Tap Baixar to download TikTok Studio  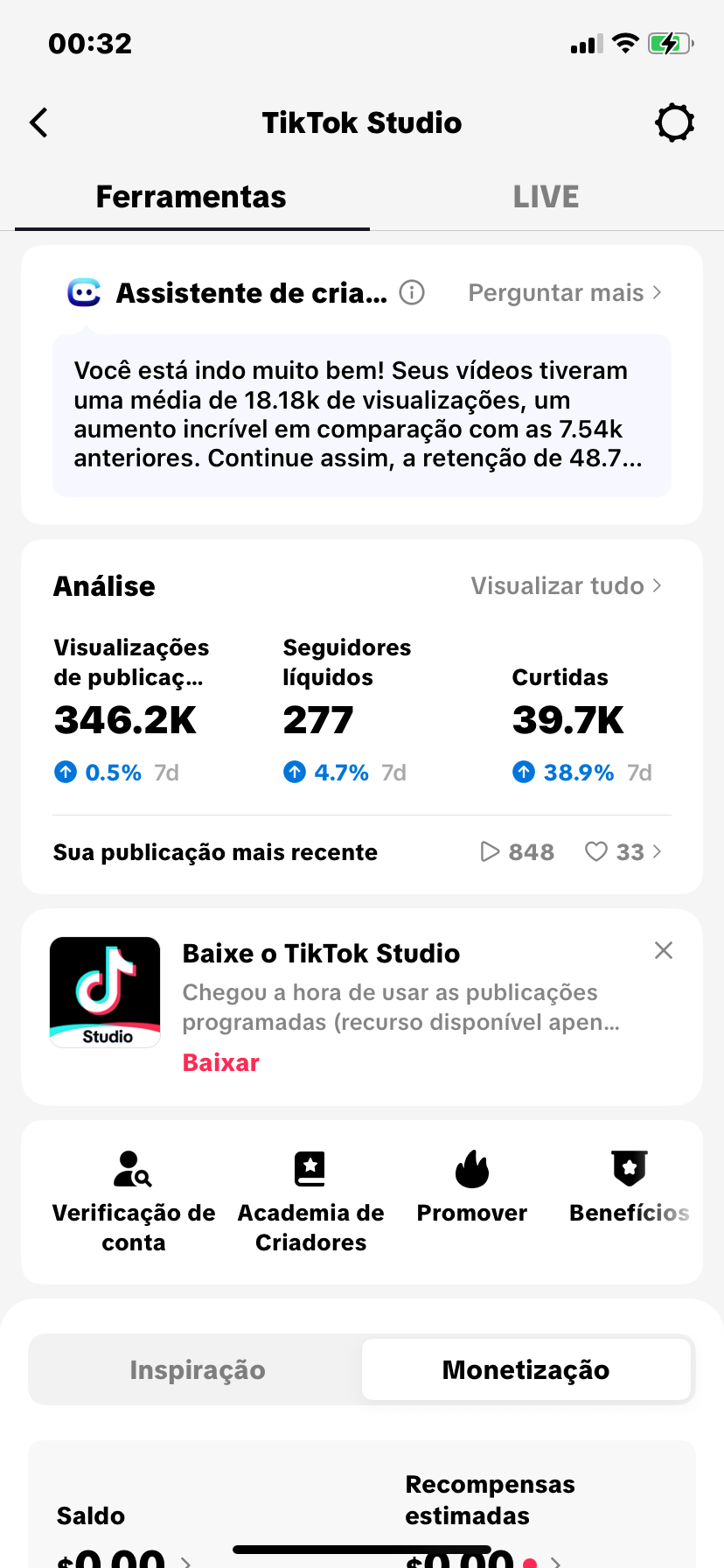pos(221,1062)
